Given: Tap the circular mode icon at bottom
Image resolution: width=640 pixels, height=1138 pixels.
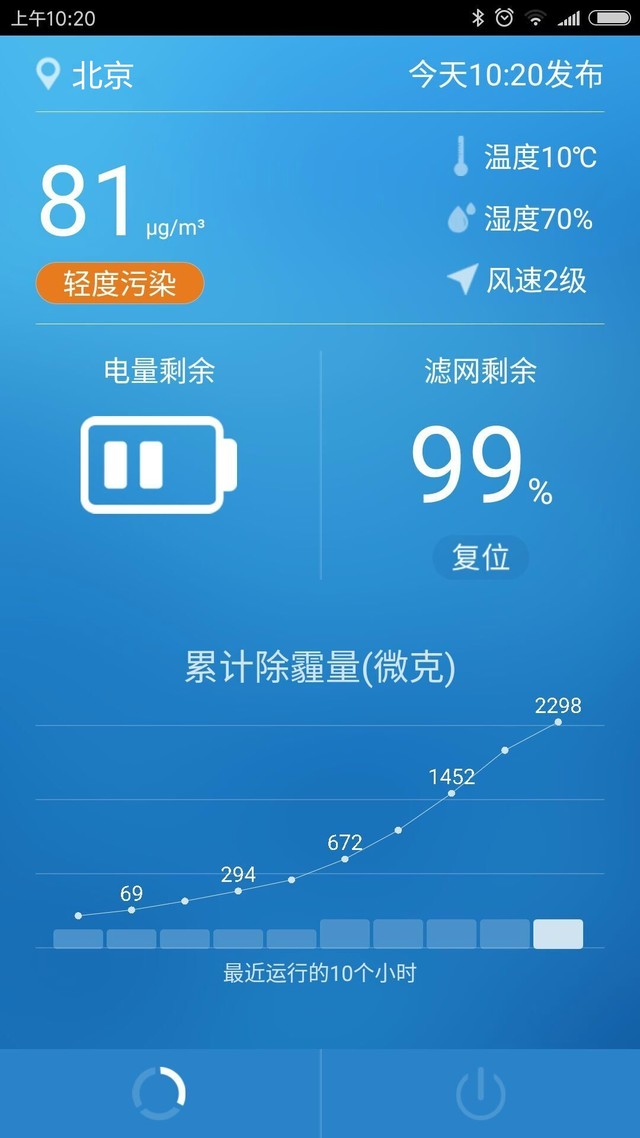Looking at the screenshot, I should coord(159,1092).
